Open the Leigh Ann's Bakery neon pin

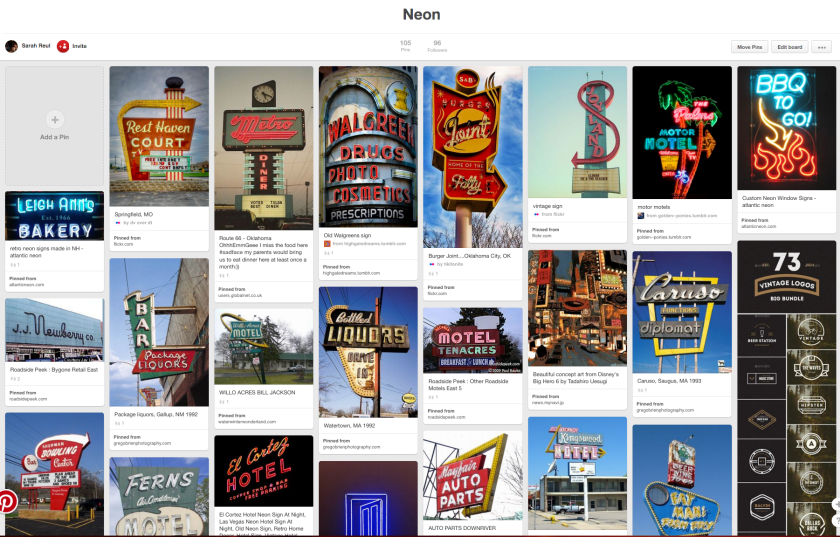click(54, 216)
